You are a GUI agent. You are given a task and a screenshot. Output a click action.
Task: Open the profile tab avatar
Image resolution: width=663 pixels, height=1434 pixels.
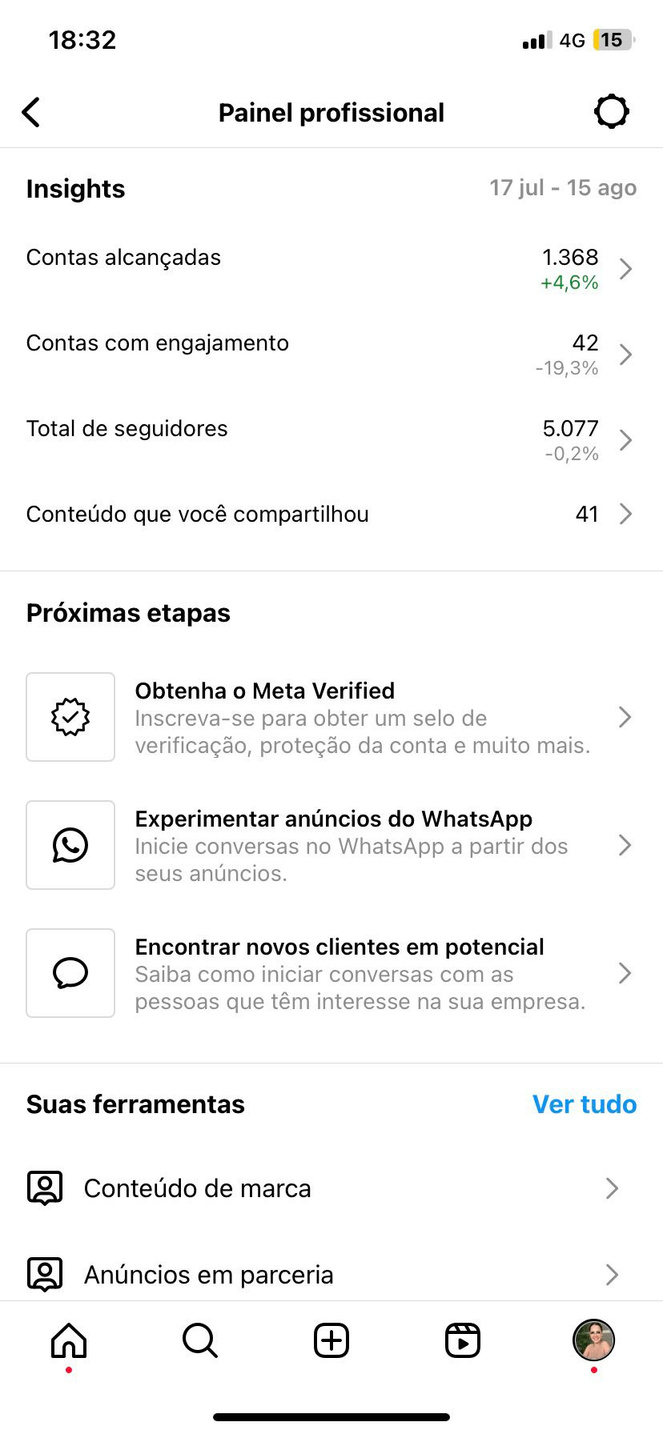pos(593,1340)
